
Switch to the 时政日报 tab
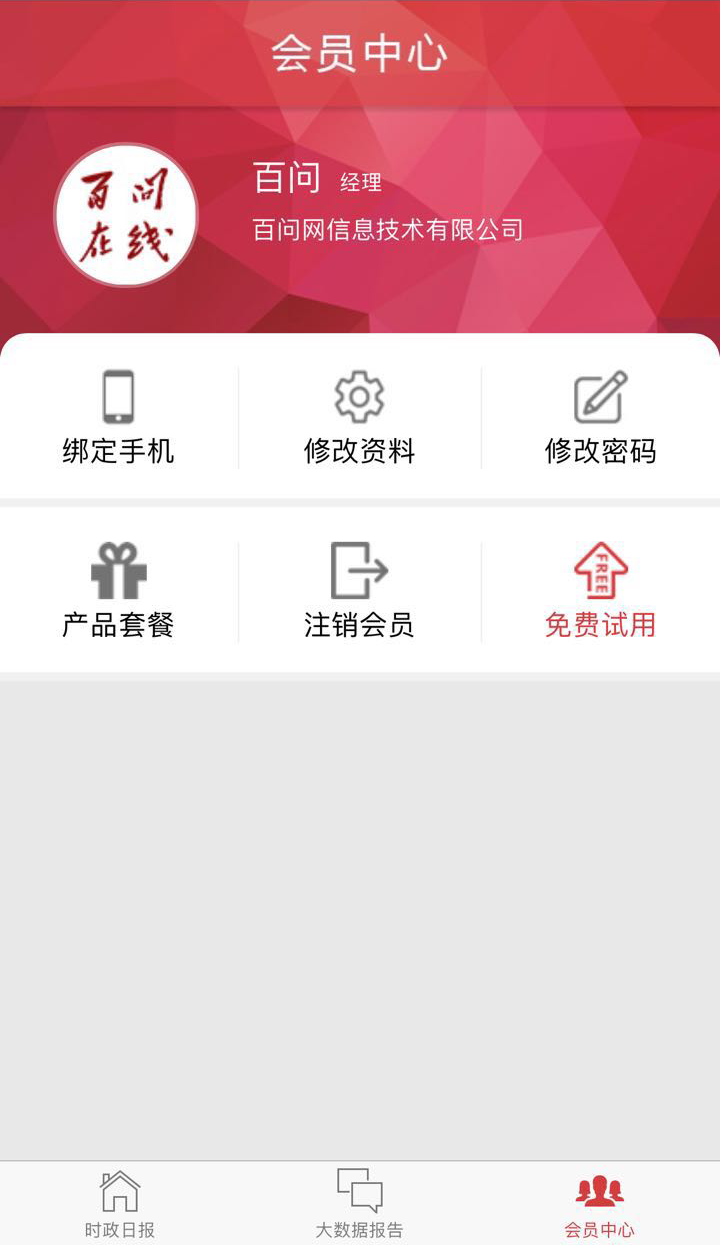(x=120, y=1204)
